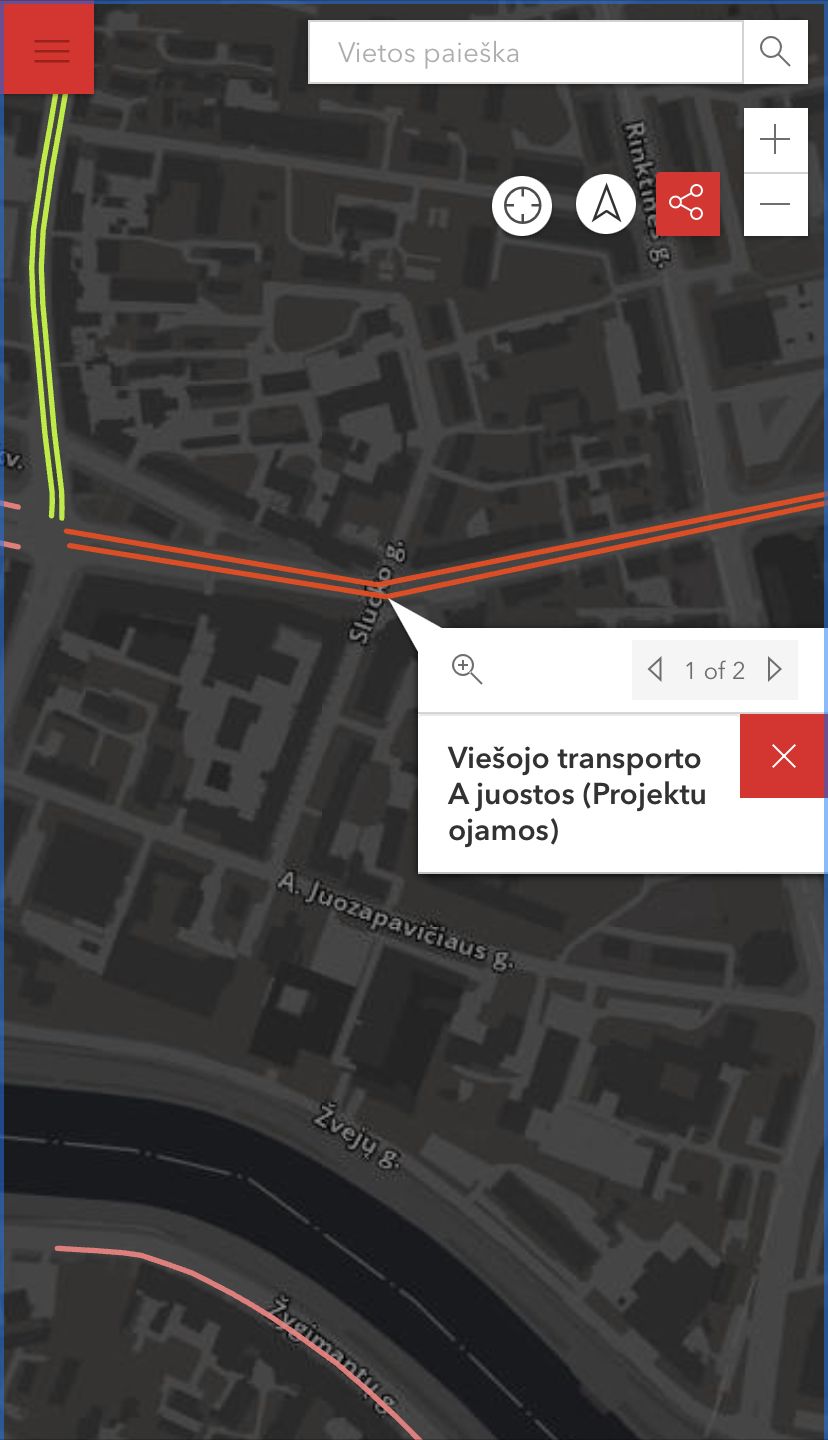828x1440 pixels.
Task: Go to the next popup result
Action: point(774,670)
